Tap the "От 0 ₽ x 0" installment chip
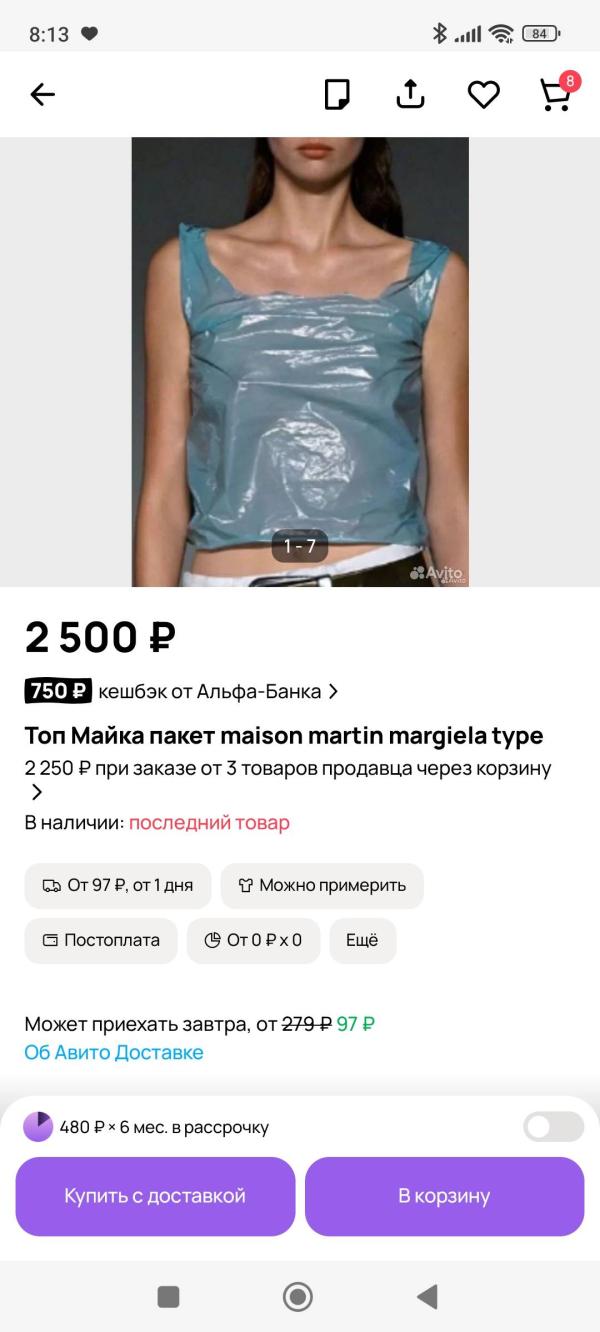 click(x=253, y=940)
